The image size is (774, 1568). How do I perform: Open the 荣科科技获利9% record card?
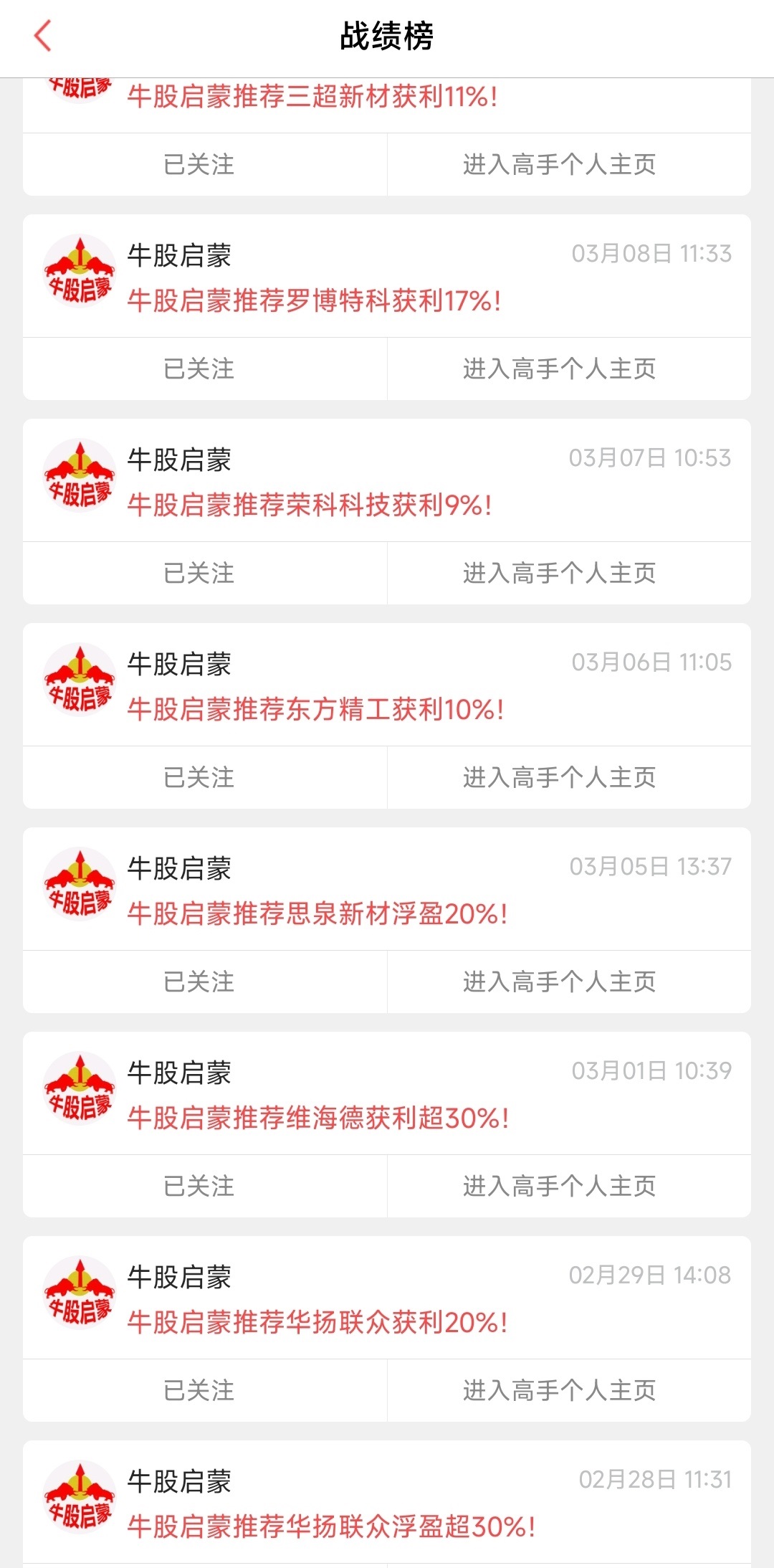point(310,505)
